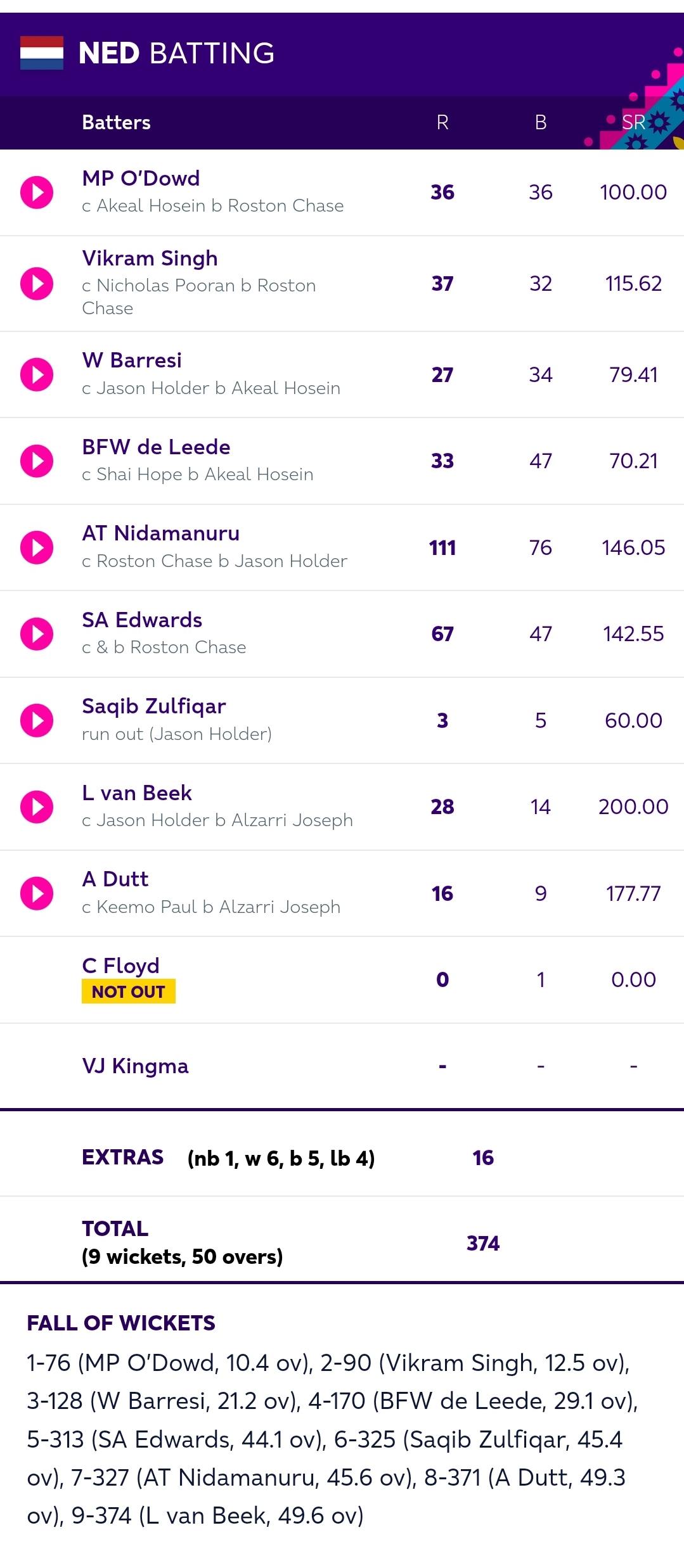This screenshot has width=684, height=1568.
Task: Watch A Dutt's wicket video
Action: 37,893
